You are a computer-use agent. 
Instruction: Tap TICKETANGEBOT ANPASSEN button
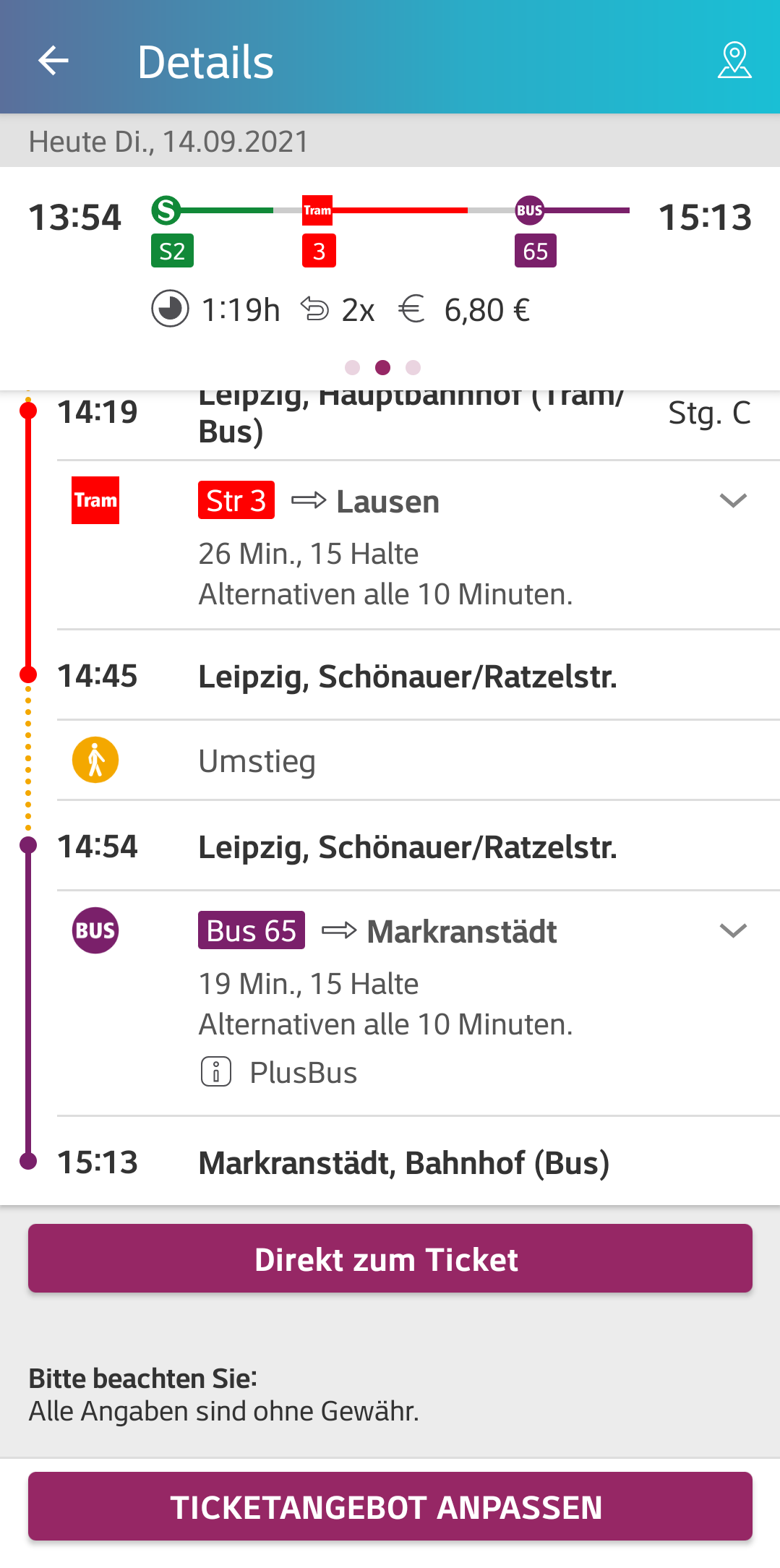coord(390,1507)
